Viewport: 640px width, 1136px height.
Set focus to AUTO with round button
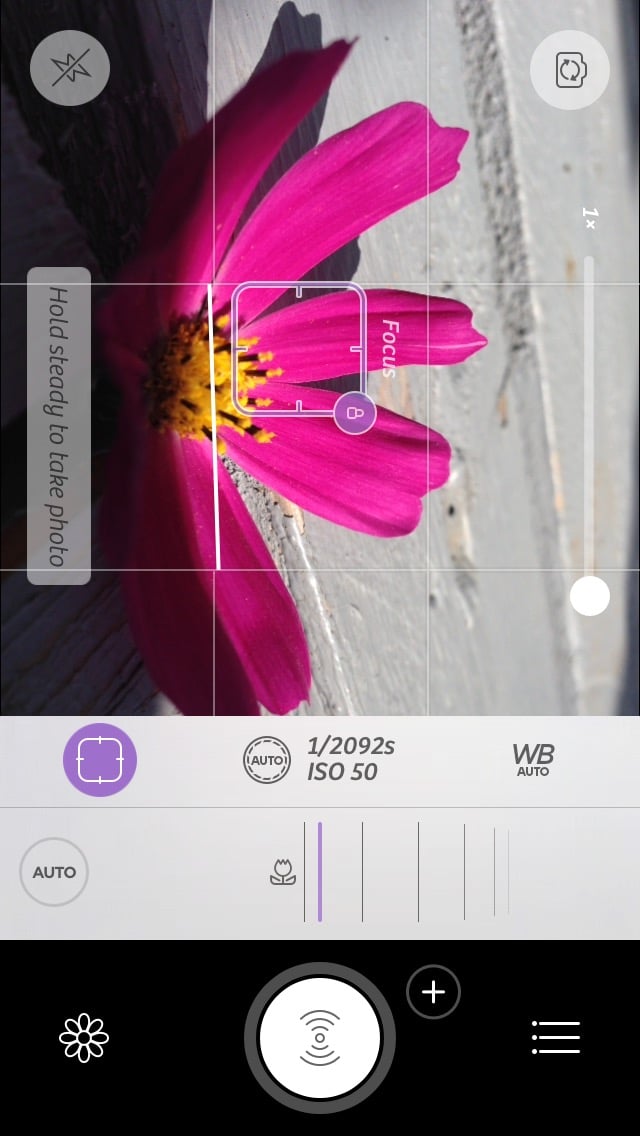[x=54, y=872]
